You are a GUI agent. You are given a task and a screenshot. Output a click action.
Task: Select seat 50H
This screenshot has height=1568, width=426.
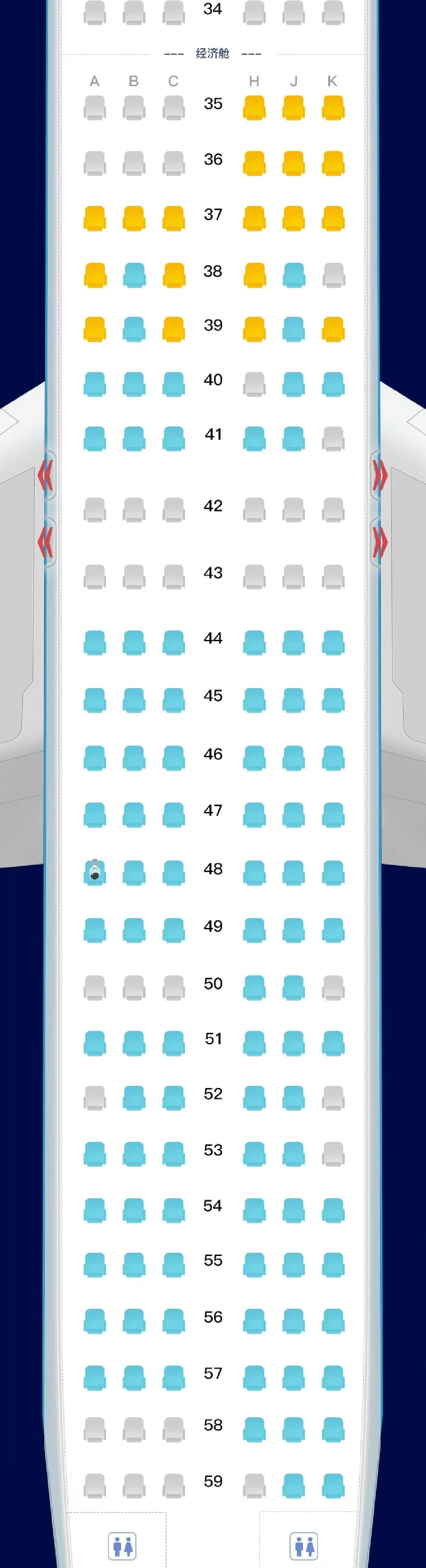(254, 987)
